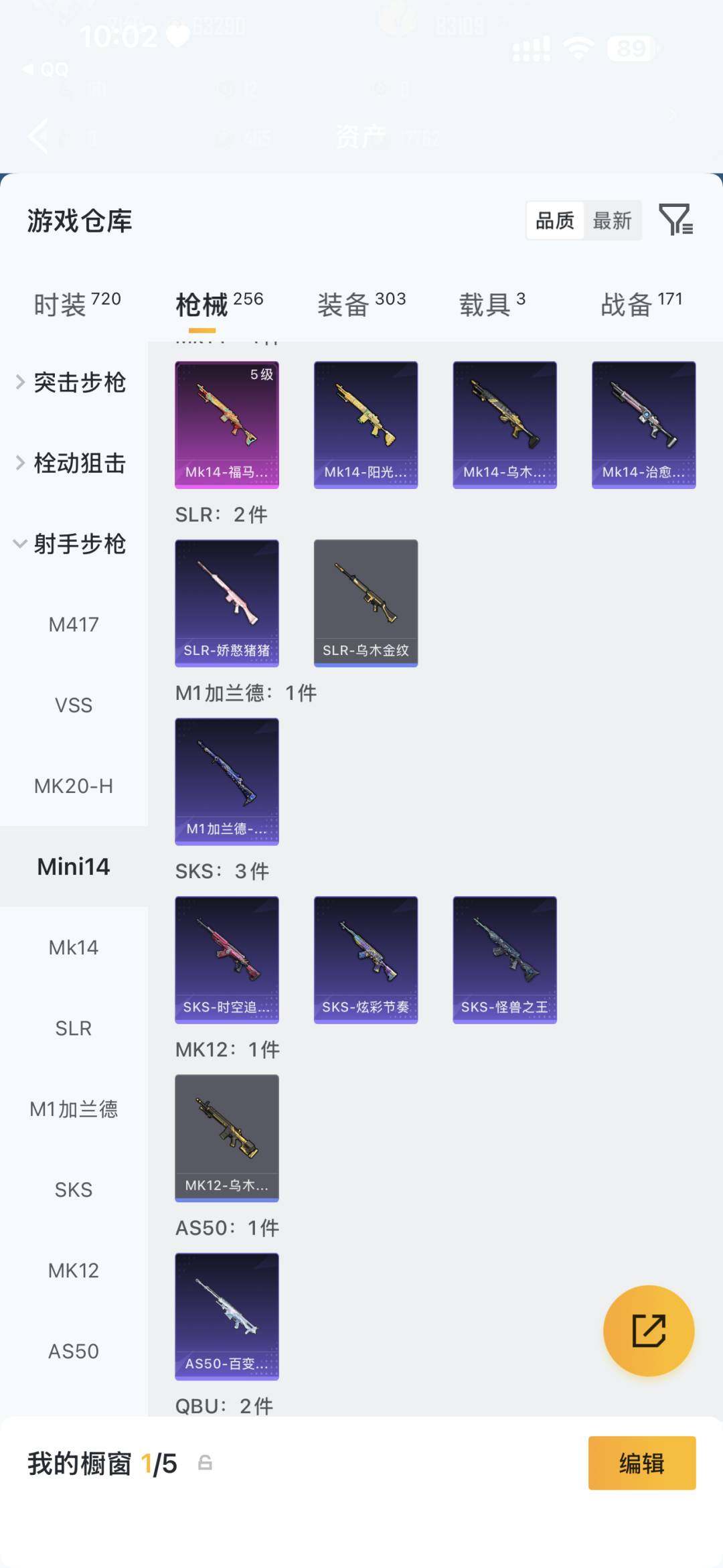Image resolution: width=723 pixels, height=1568 pixels.
Task: Tap the 编辑 button
Action: [642, 1464]
